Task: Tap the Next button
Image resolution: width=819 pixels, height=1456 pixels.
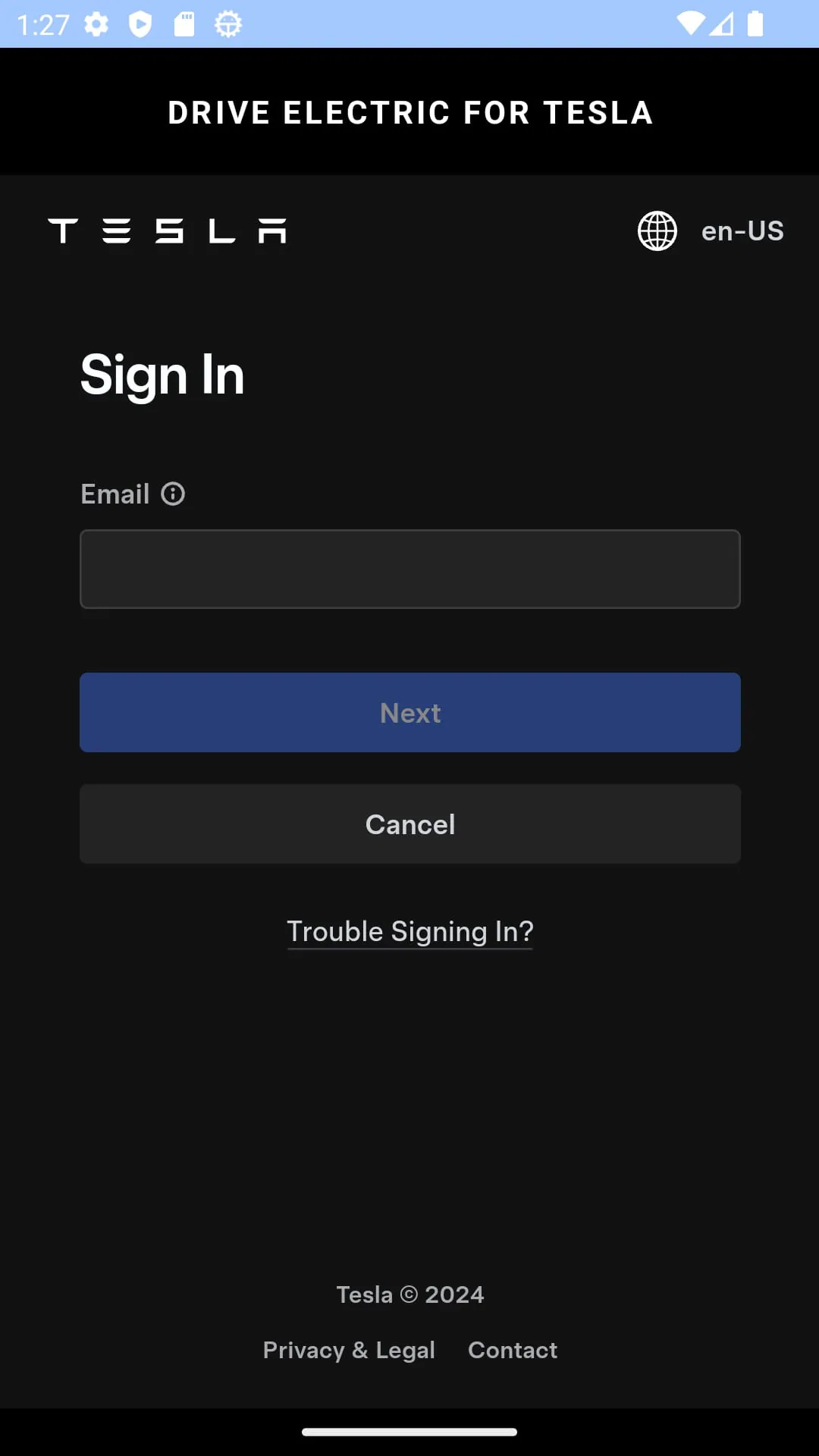Action: 409,713
